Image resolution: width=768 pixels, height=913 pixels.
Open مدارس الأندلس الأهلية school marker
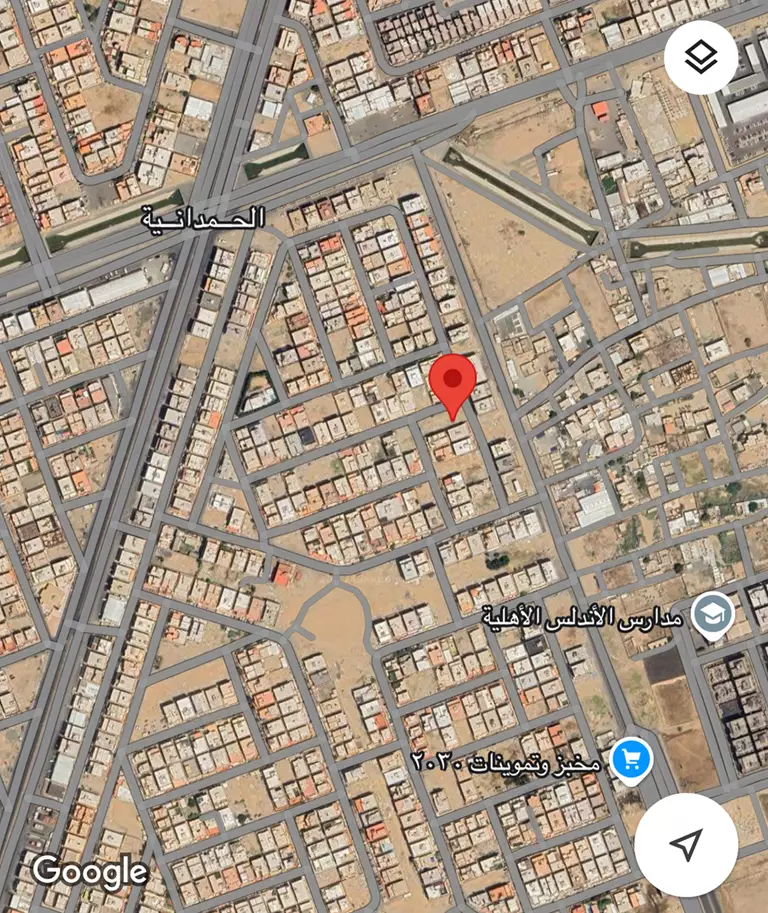pos(712,616)
